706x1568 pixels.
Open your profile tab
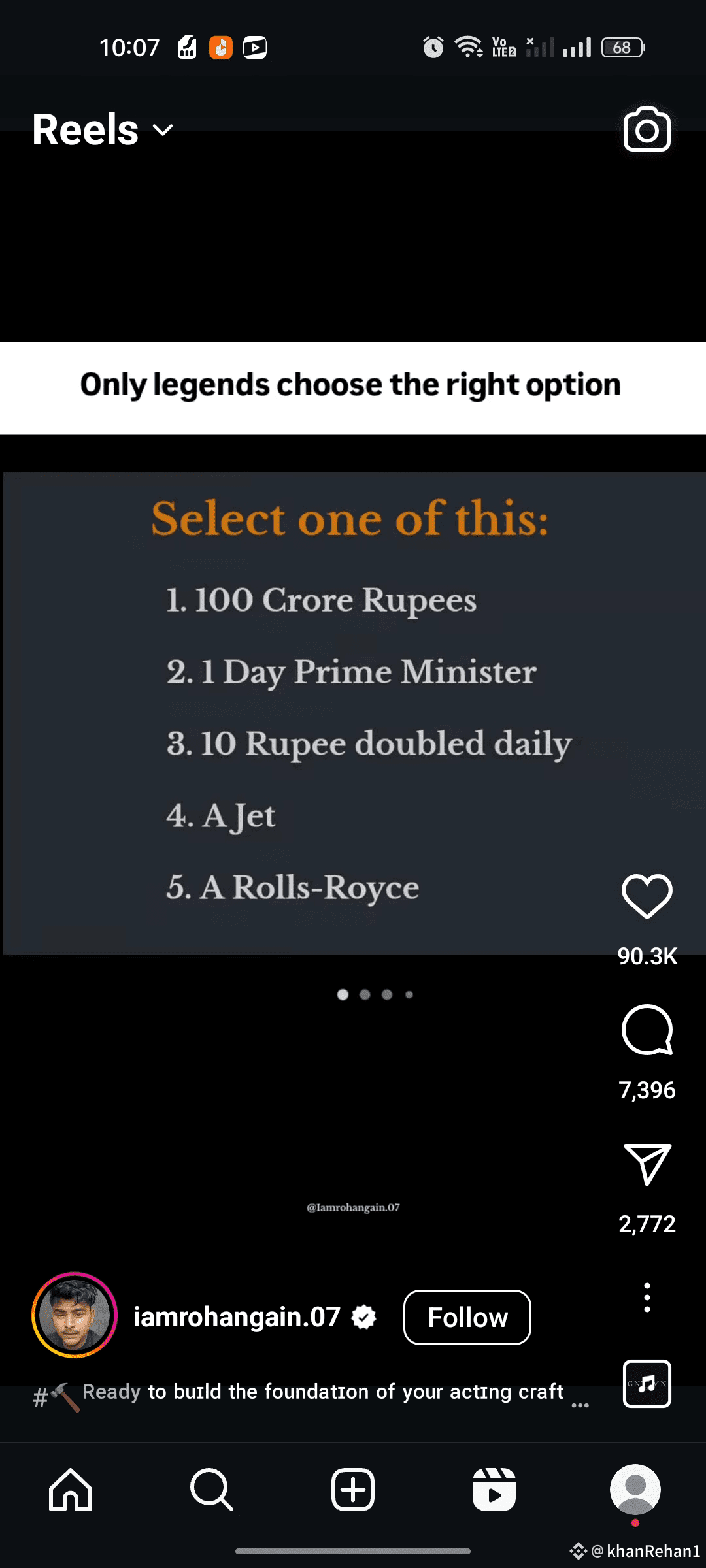pyautogui.click(x=635, y=1490)
